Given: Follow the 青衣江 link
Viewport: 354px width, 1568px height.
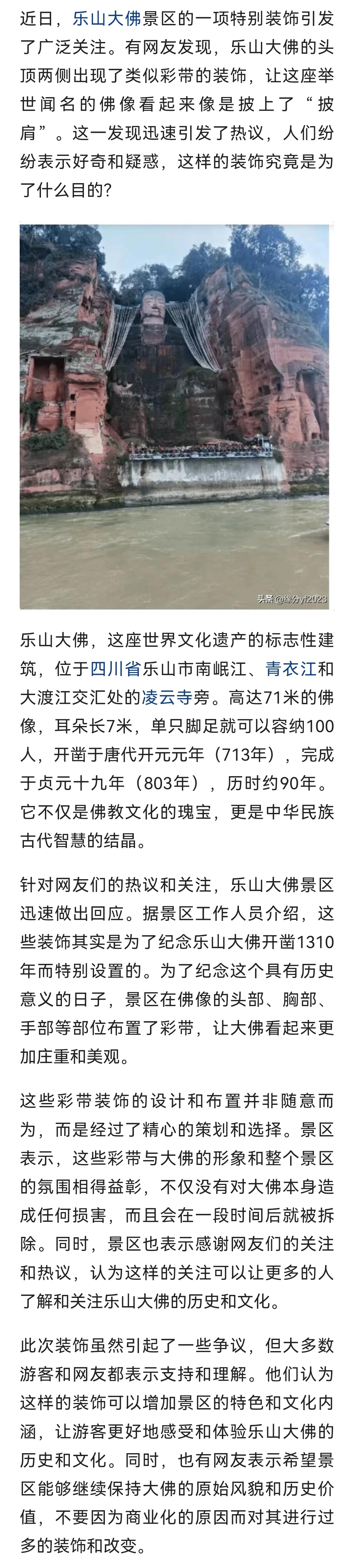Looking at the screenshot, I should tap(291, 669).
